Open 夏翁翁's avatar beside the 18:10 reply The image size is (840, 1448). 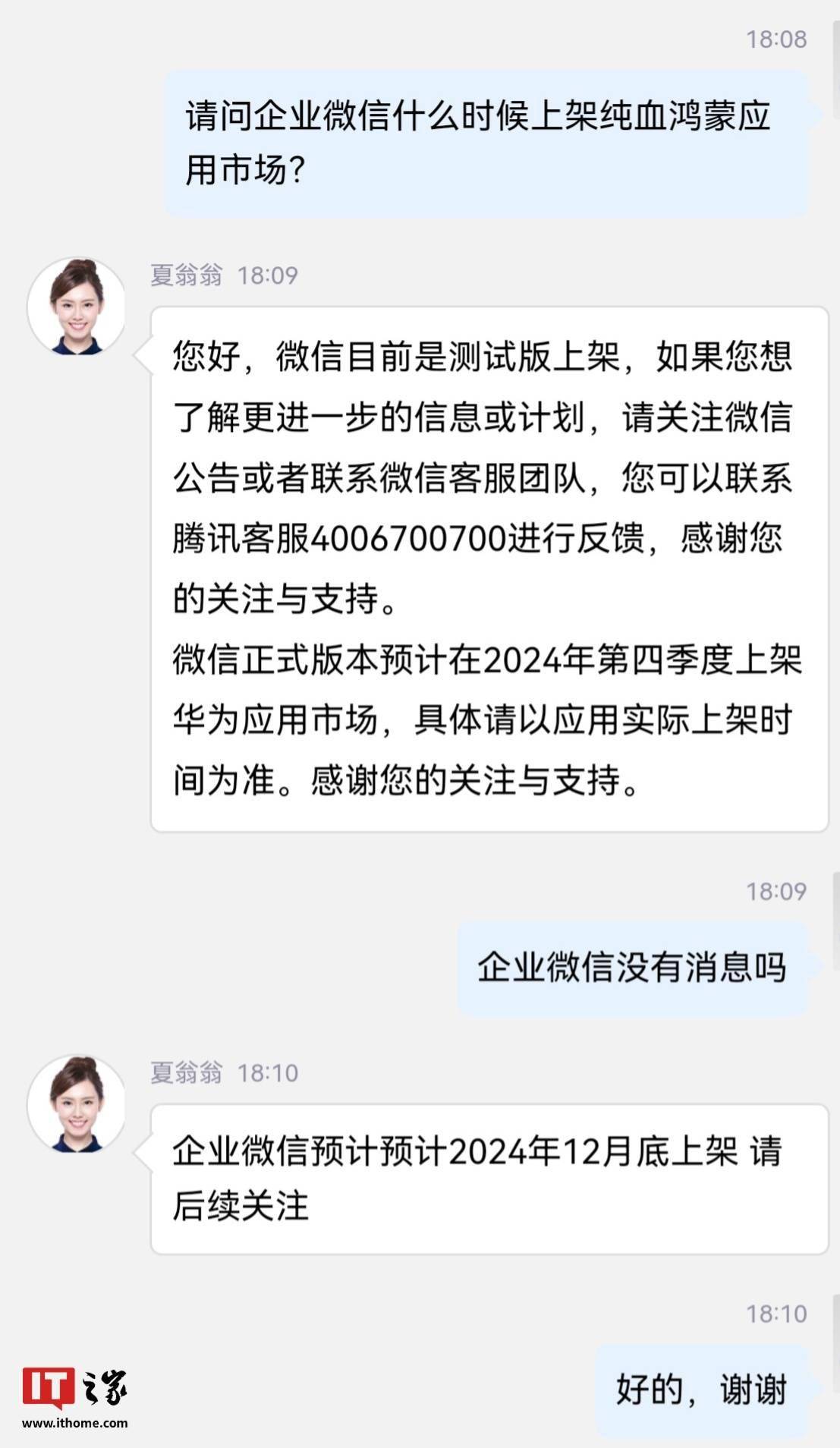[77, 1105]
